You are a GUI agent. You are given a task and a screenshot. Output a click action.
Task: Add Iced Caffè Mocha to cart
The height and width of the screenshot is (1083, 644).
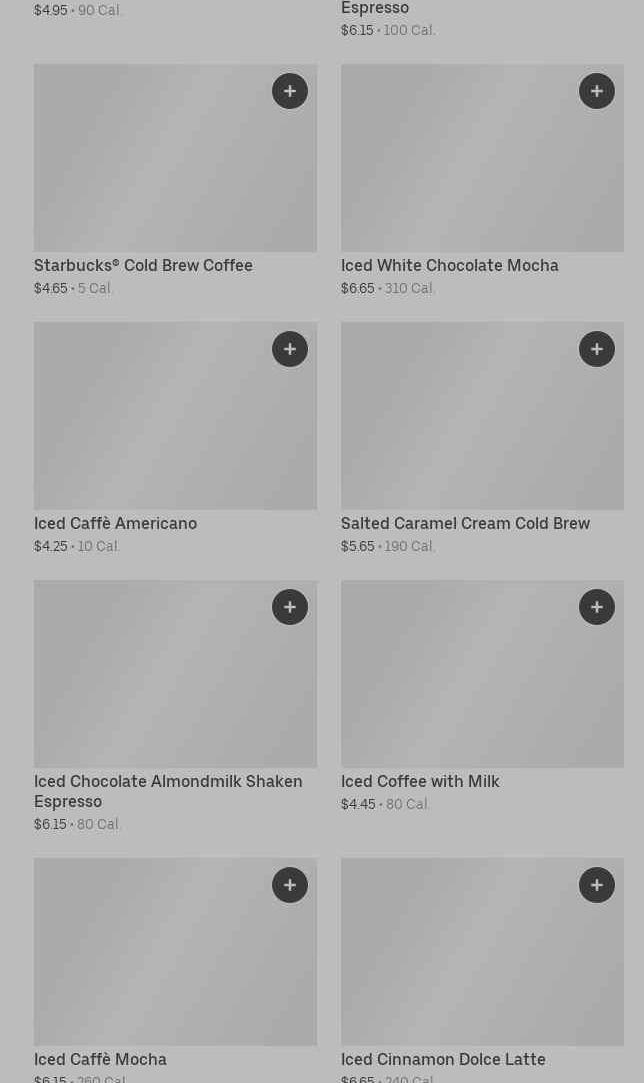290,885
